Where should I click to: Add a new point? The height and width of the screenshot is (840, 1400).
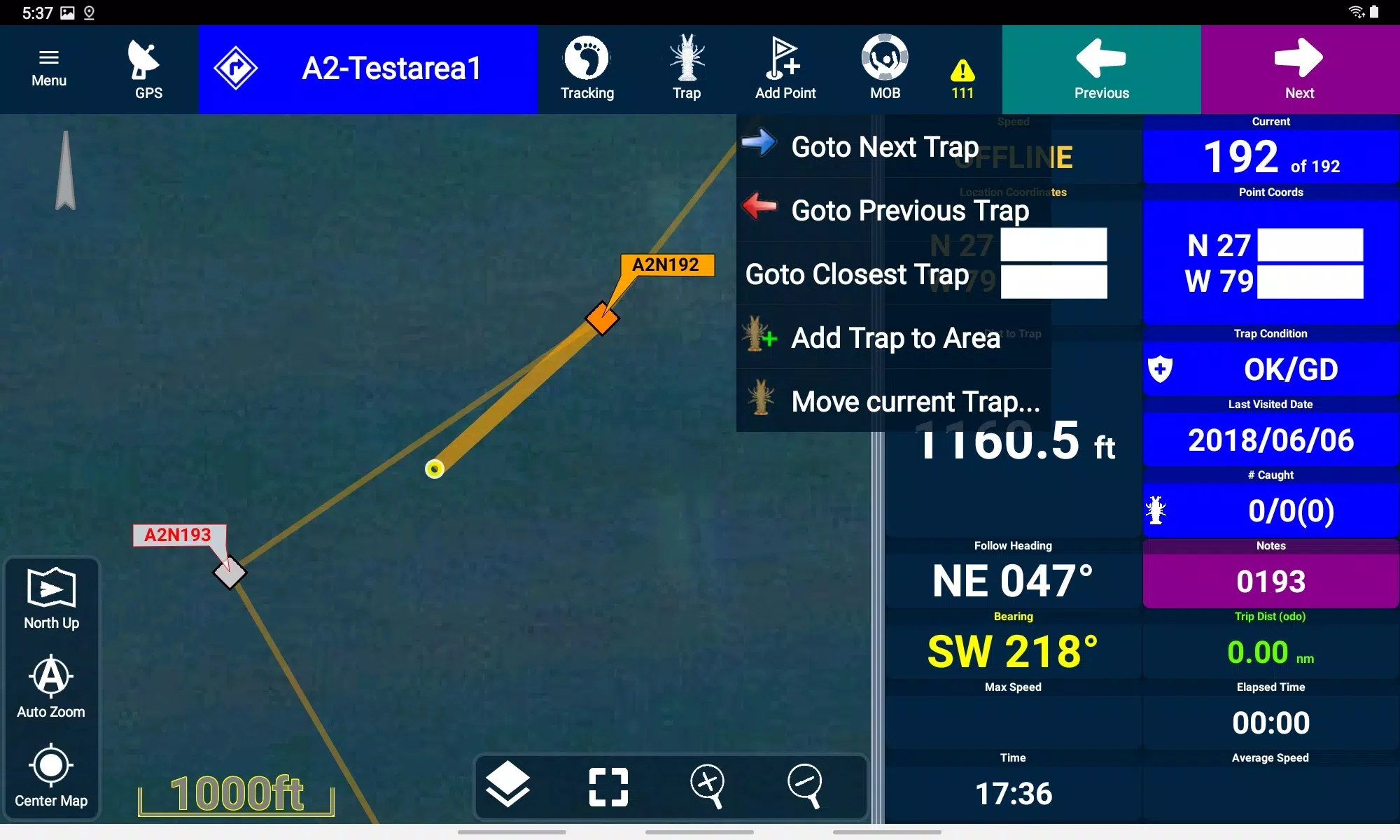pyautogui.click(x=785, y=69)
